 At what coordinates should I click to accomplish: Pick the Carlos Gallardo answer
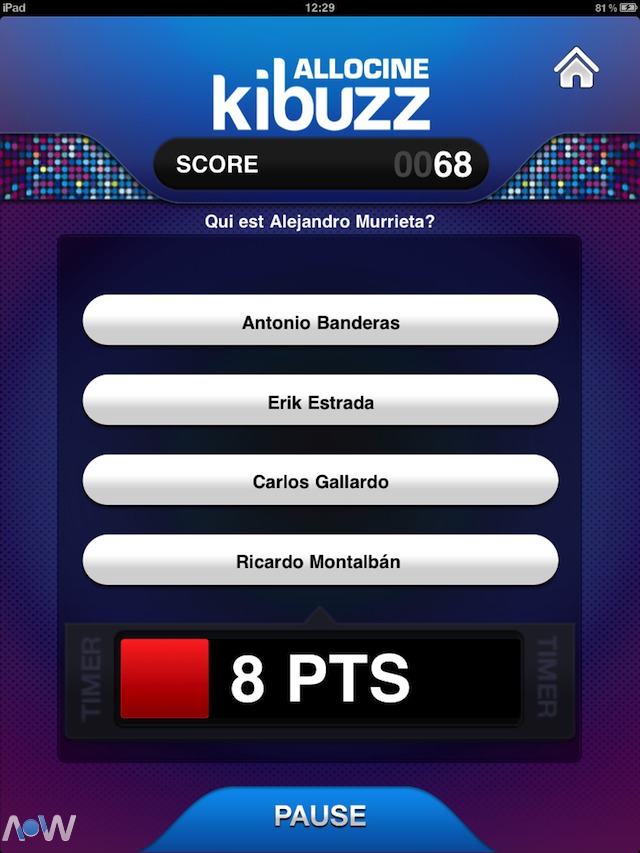[320, 481]
